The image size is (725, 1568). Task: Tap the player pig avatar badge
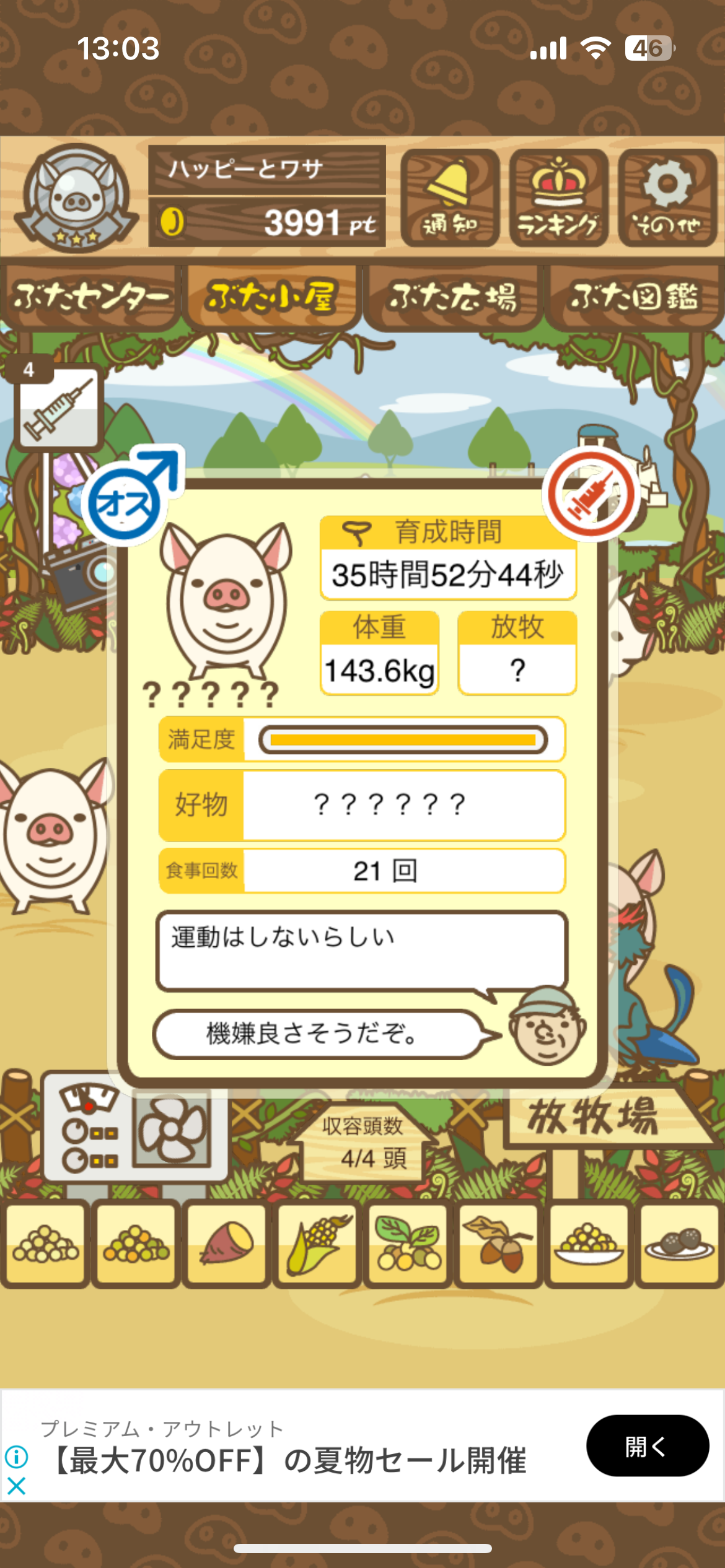pos(76,198)
